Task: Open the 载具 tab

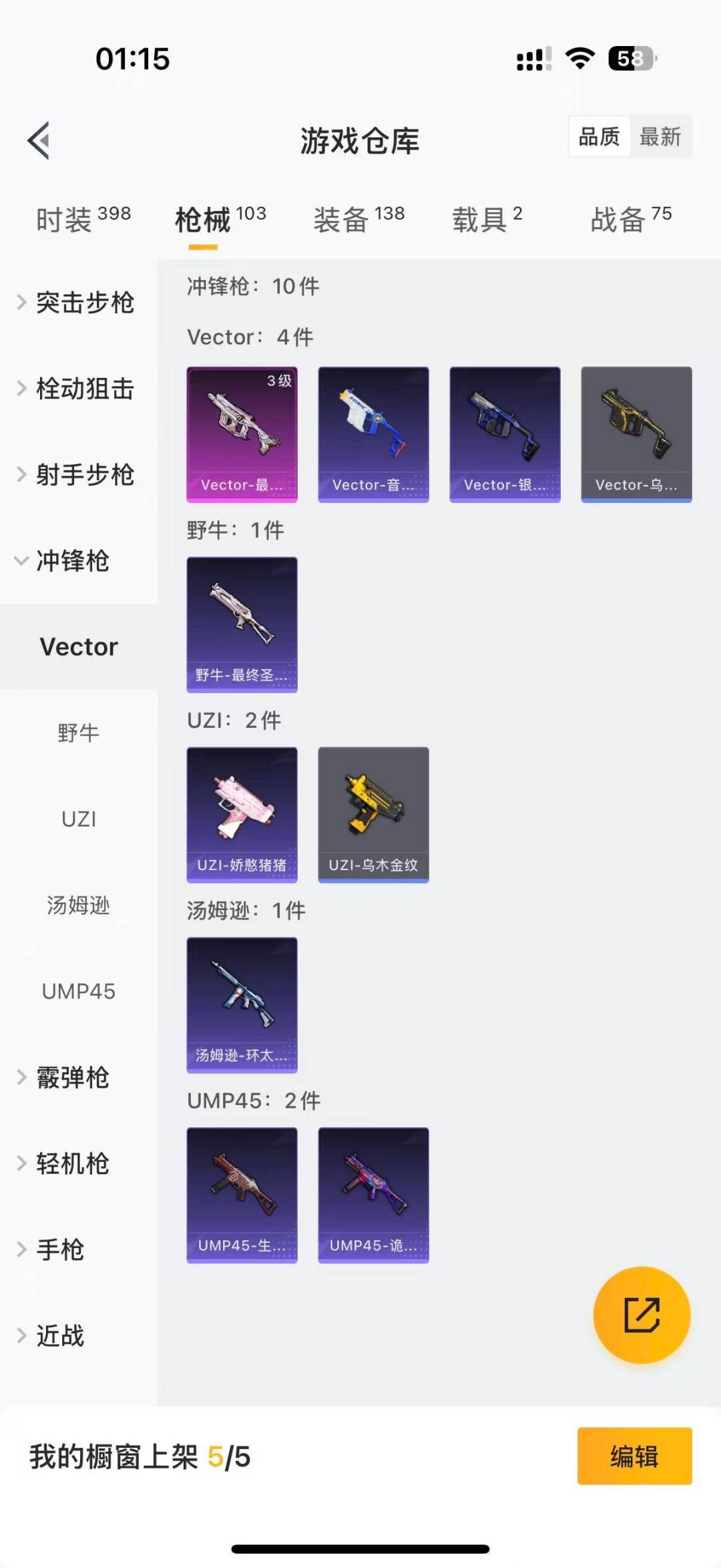Action: point(487,220)
